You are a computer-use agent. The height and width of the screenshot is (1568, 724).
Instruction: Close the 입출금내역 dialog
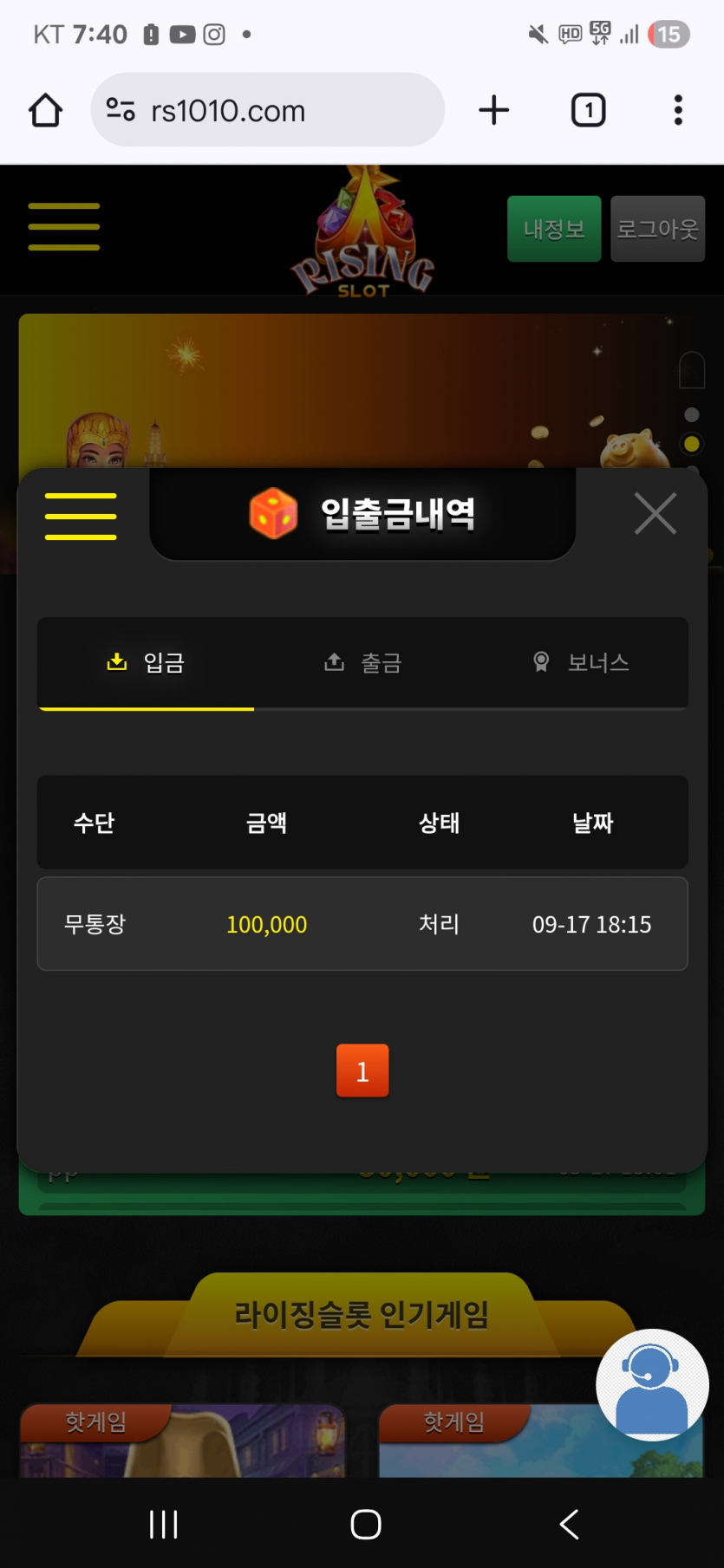click(x=655, y=514)
